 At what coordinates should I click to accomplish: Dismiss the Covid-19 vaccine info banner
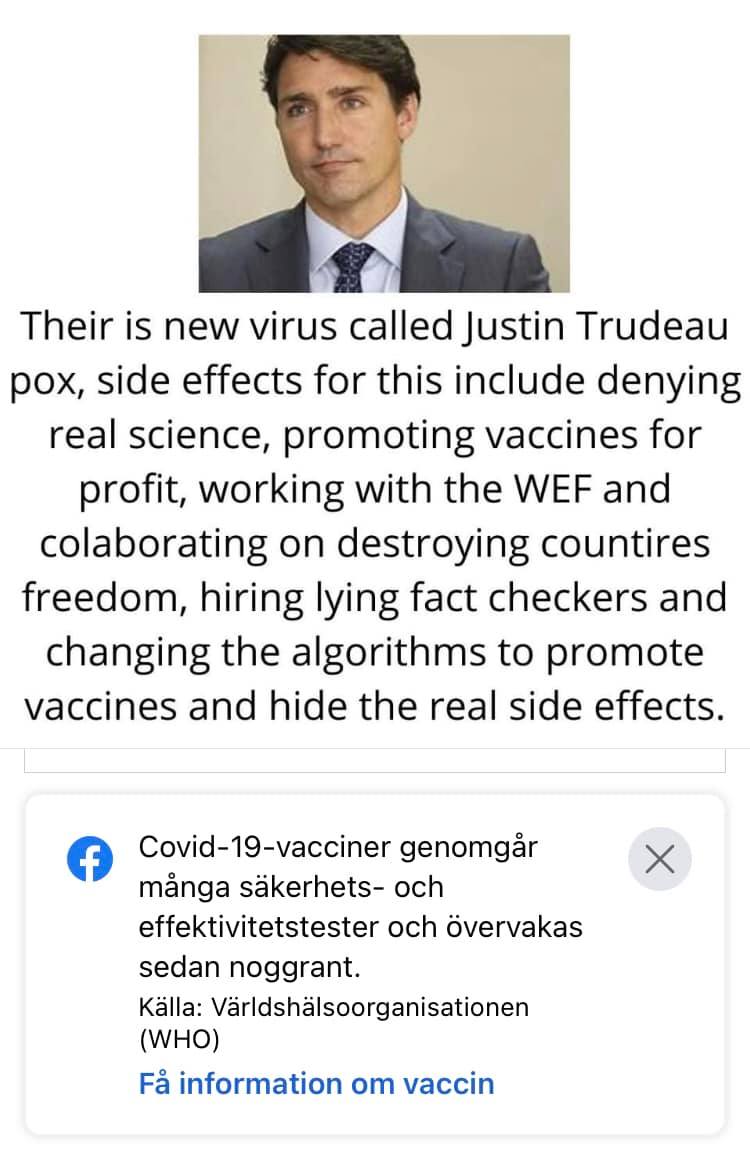660,859
